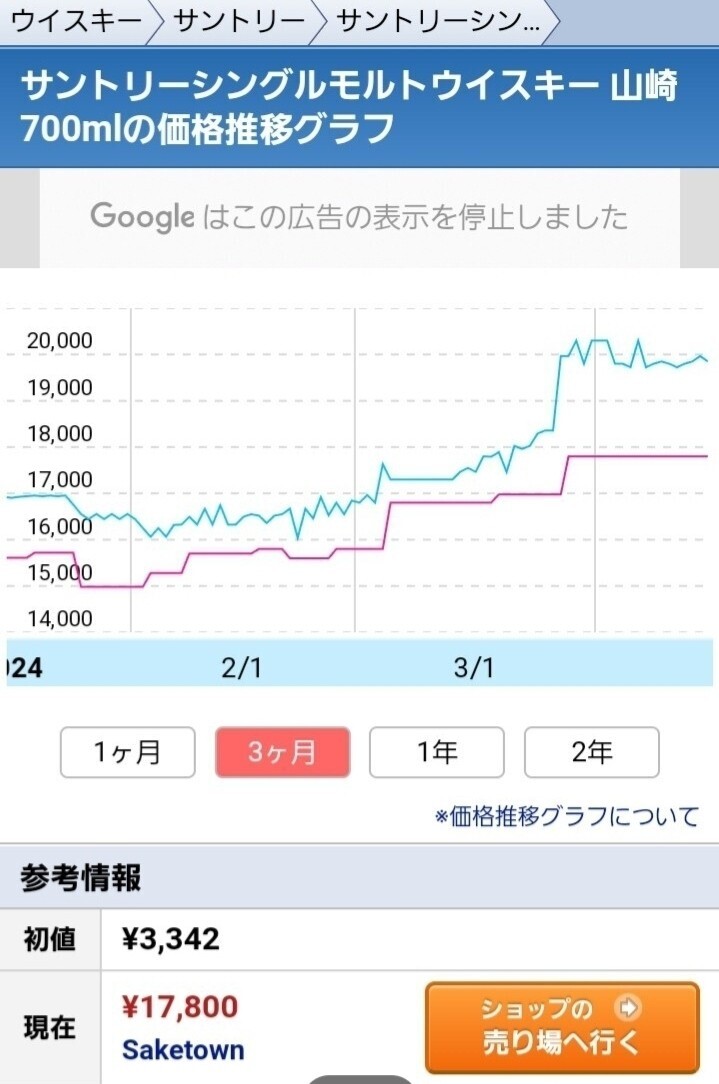The image size is (719, 1084).
Task: Open the サントリーシン… breadcrumb
Action: click(x=438, y=21)
